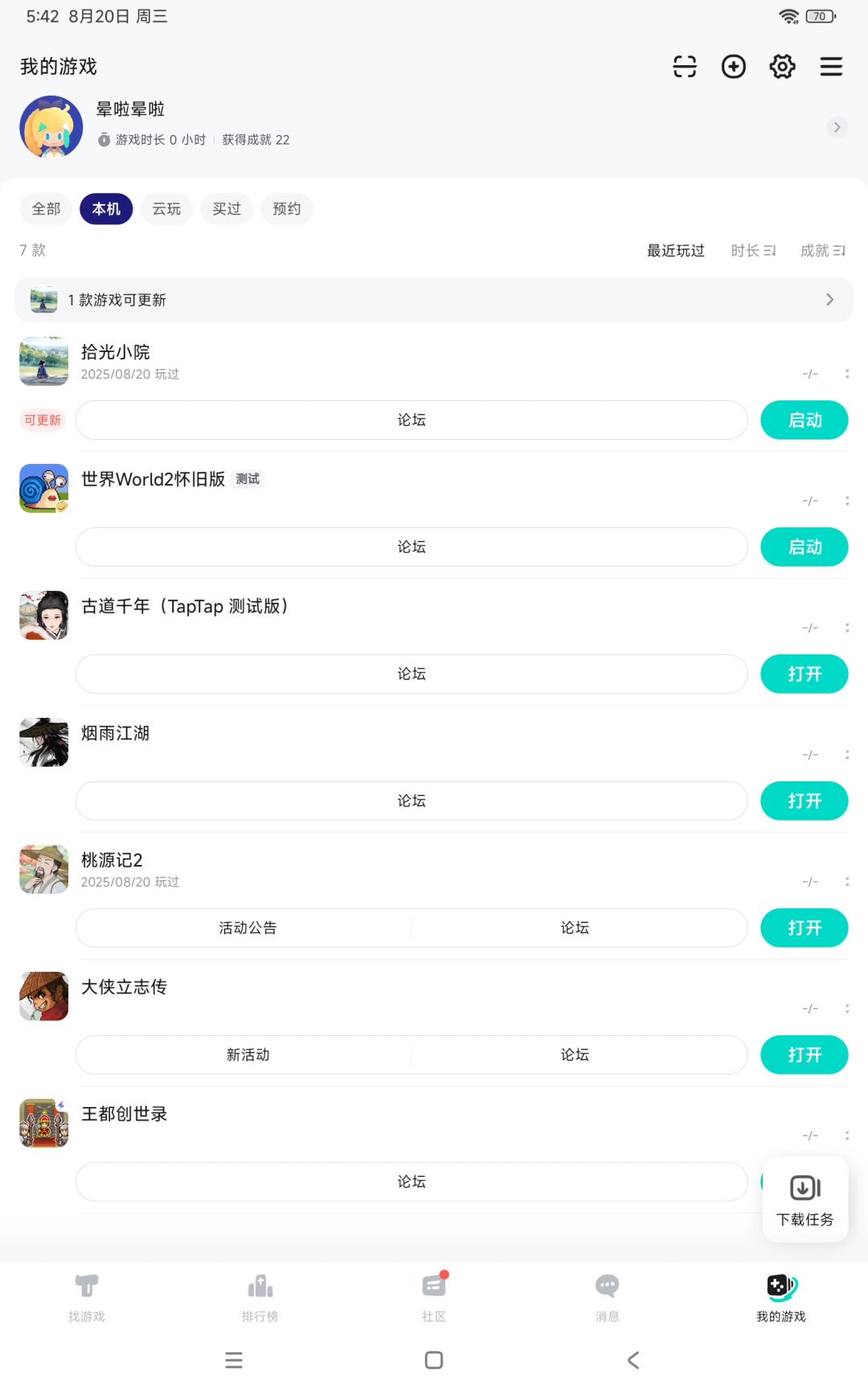Tap the add game plus icon
This screenshot has width=868, height=1389.
733,67
